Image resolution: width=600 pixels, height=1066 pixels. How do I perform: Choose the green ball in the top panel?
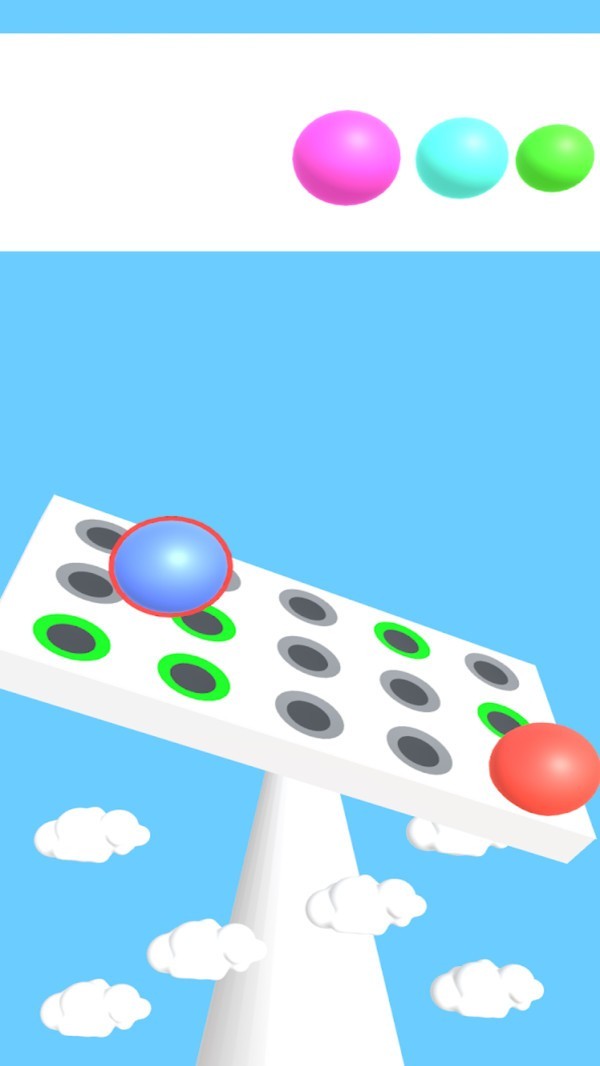555,158
